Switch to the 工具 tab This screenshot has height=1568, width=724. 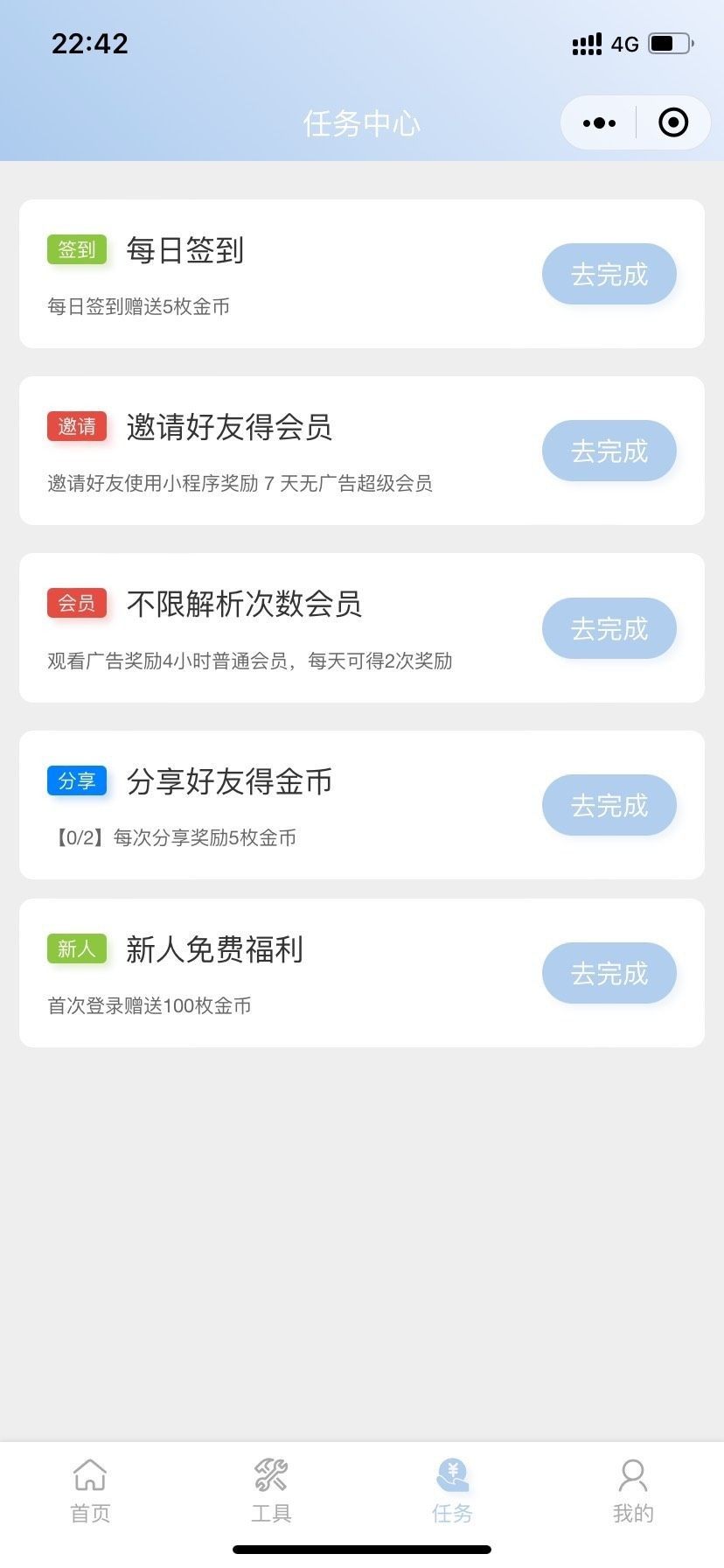pos(271,1490)
